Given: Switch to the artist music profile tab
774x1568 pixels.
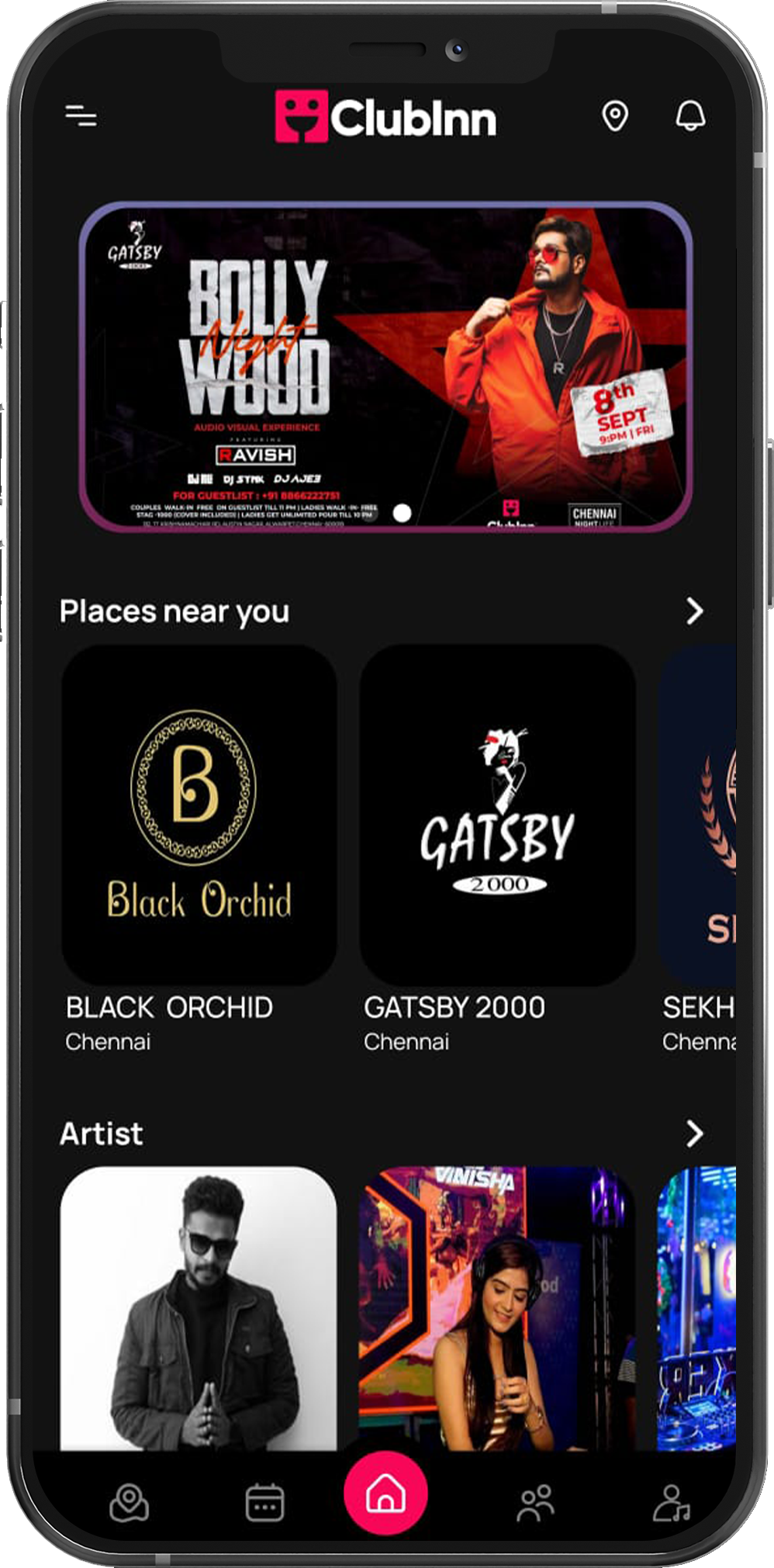Looking at the screenshot, I should point(671,1503).
